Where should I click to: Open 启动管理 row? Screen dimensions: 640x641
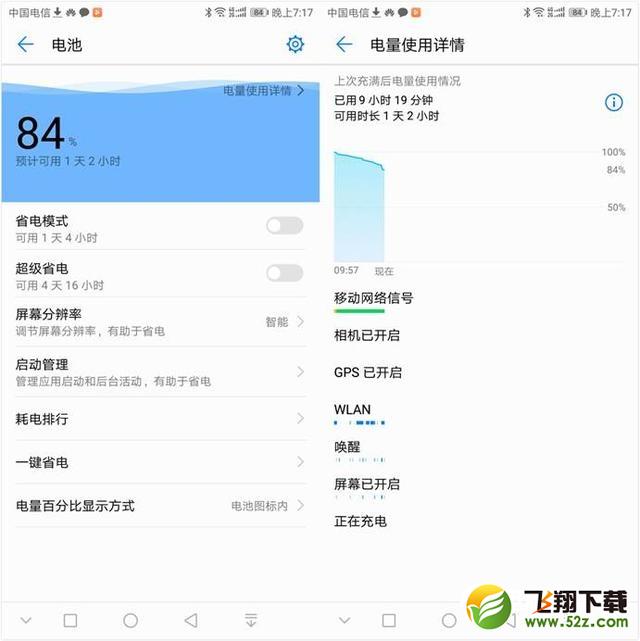[x=160, y=372]
